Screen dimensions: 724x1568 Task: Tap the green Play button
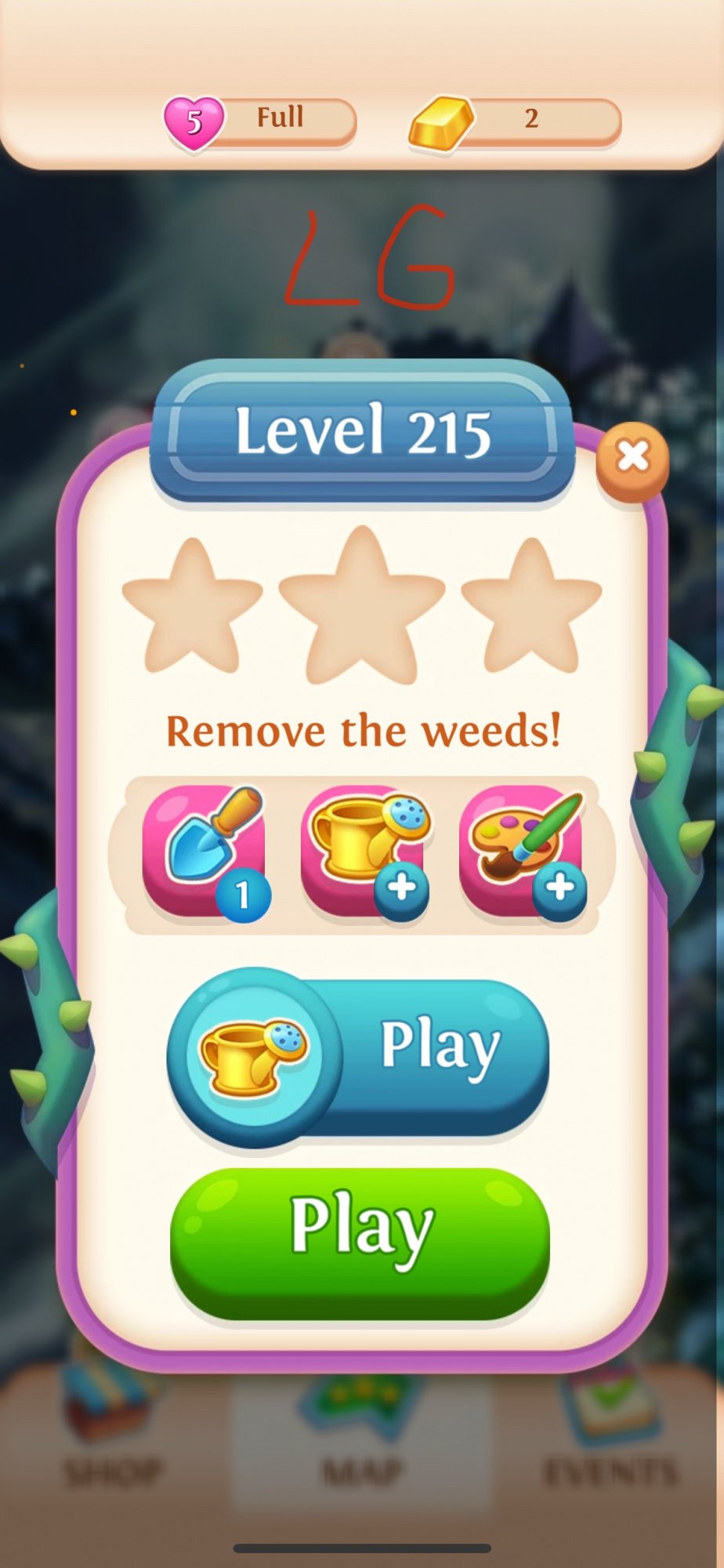coord(360,1240)
